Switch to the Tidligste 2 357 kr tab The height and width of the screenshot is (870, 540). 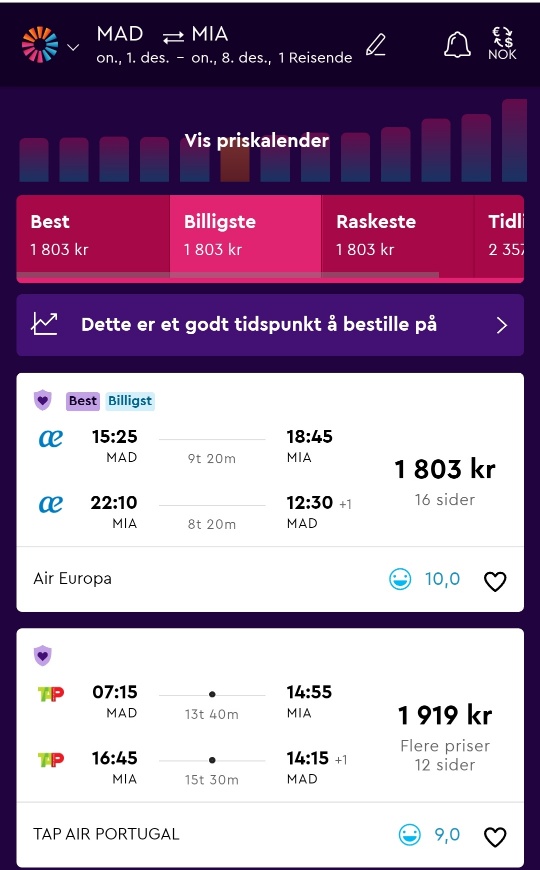click(x=499, y=236)
